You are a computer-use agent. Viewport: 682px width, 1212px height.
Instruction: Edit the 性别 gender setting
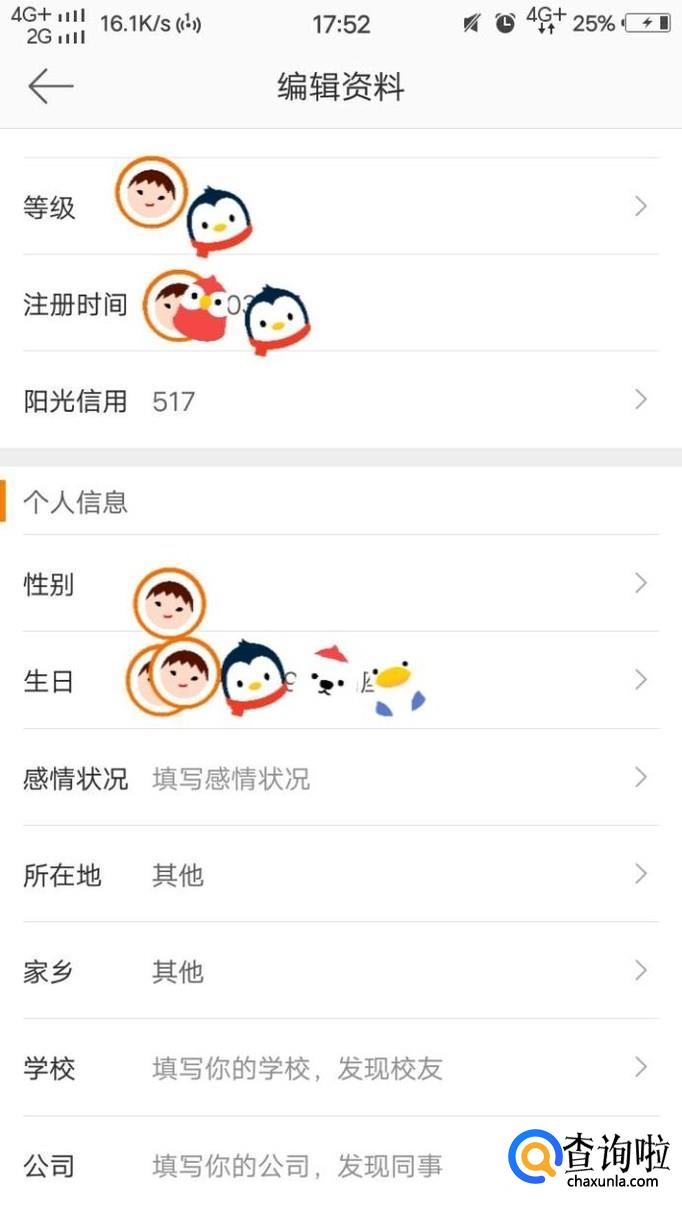pyautogui.click(x=340, y=584)
